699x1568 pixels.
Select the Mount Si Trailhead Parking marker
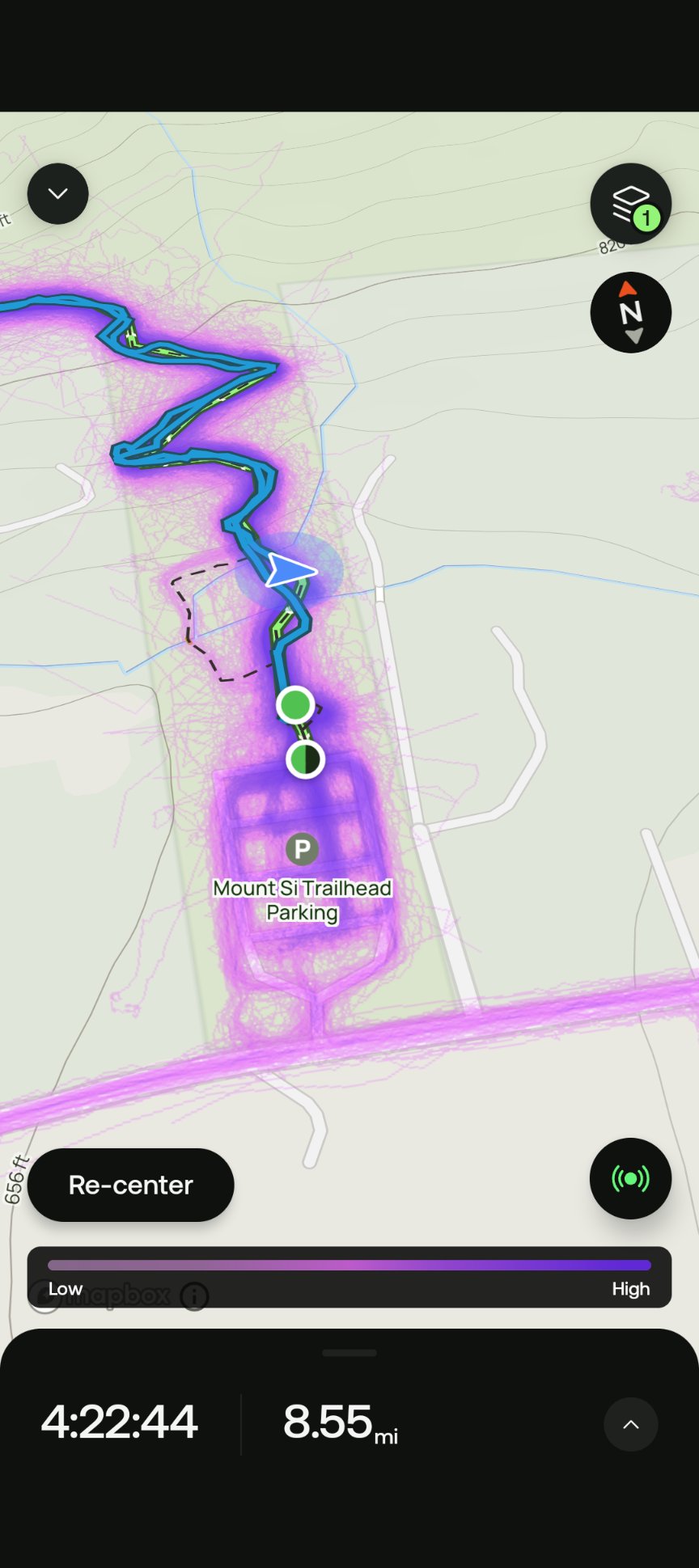pos(302,849)
